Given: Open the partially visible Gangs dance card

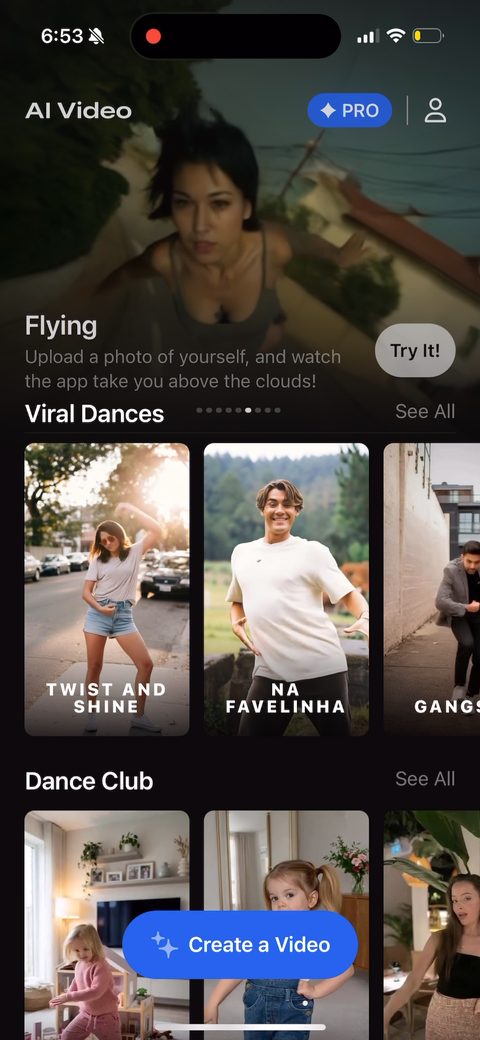Looking at the screenshot, I should coord(432,589).
